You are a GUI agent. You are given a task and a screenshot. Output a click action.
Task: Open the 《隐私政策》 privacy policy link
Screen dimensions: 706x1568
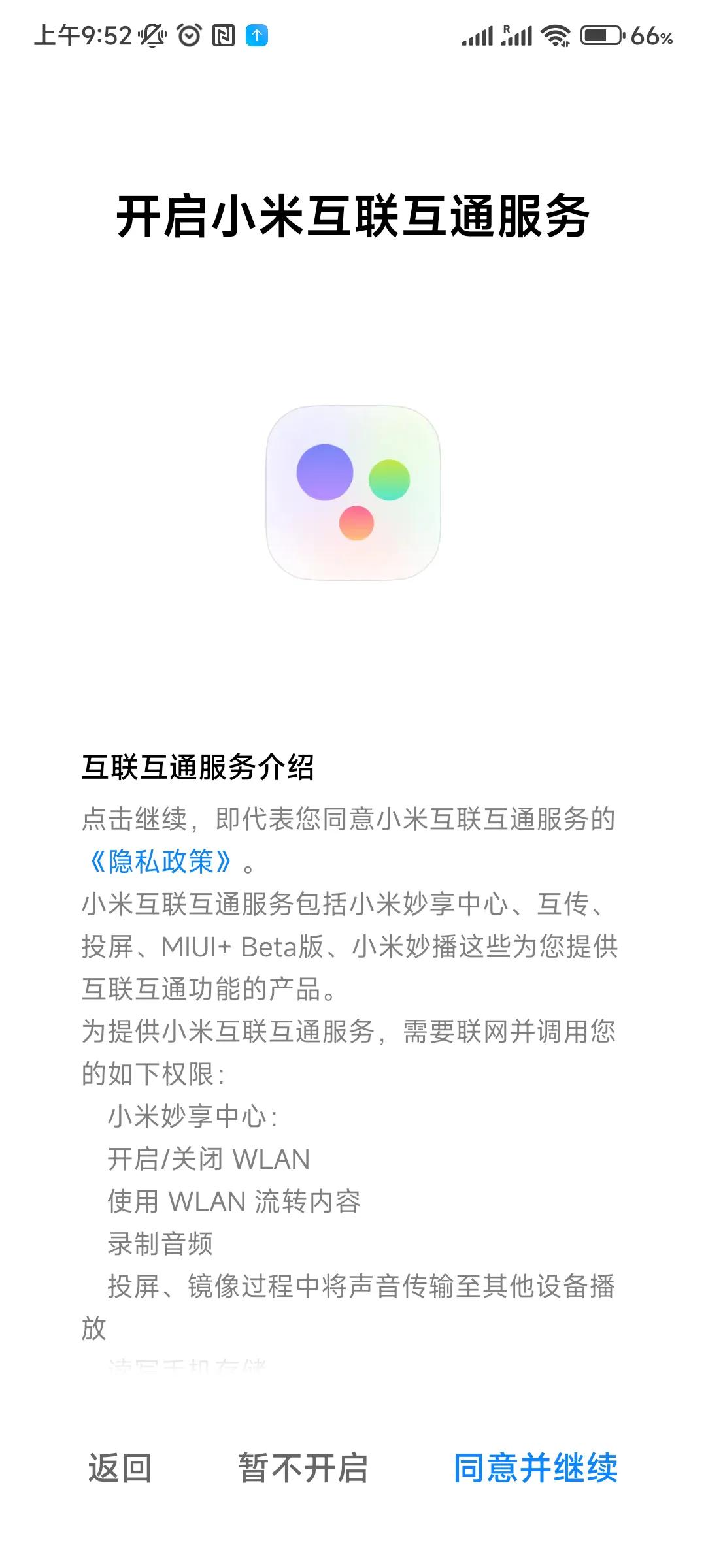160,862
